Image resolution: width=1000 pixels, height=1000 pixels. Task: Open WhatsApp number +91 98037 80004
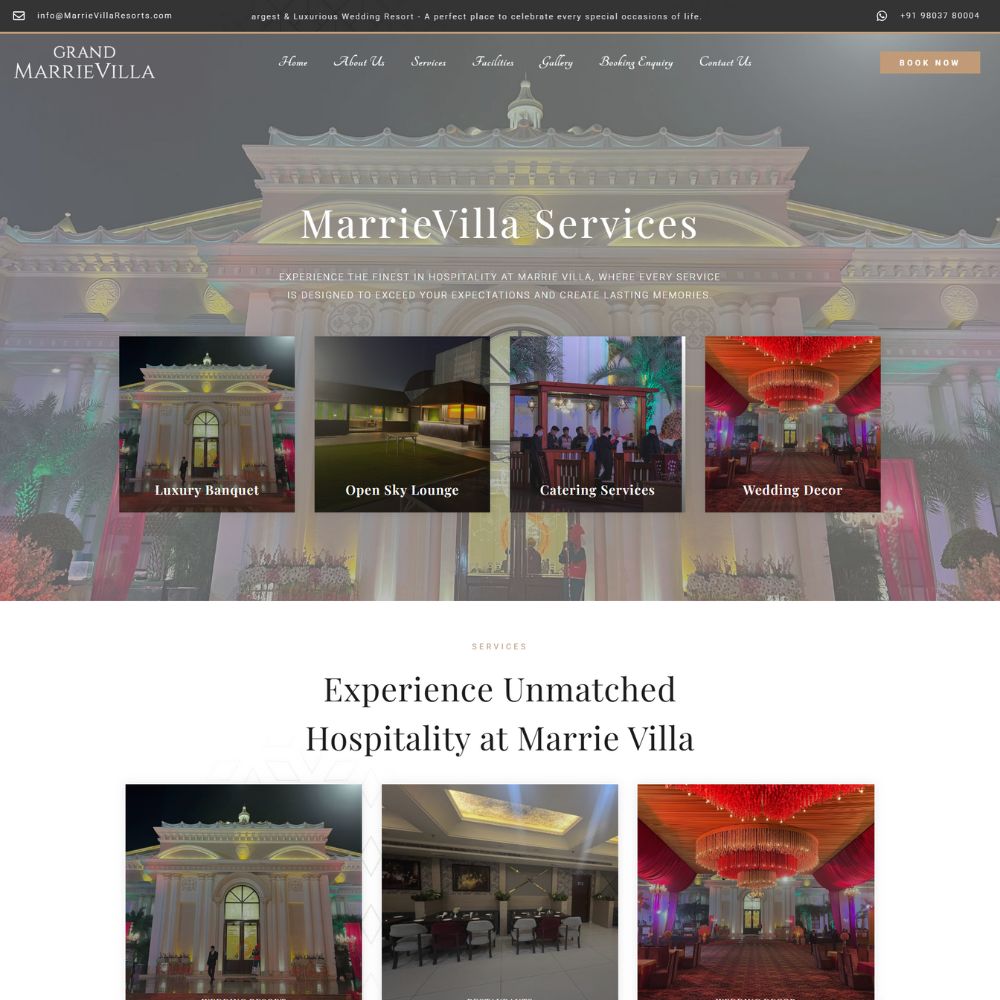(939, 16)
